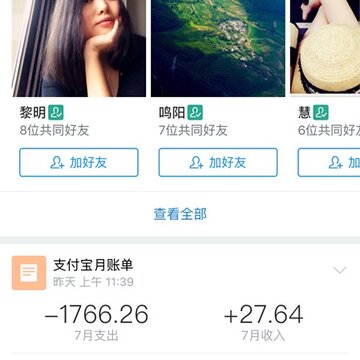Add 黎明 as a friend

(x=79, y=162)
